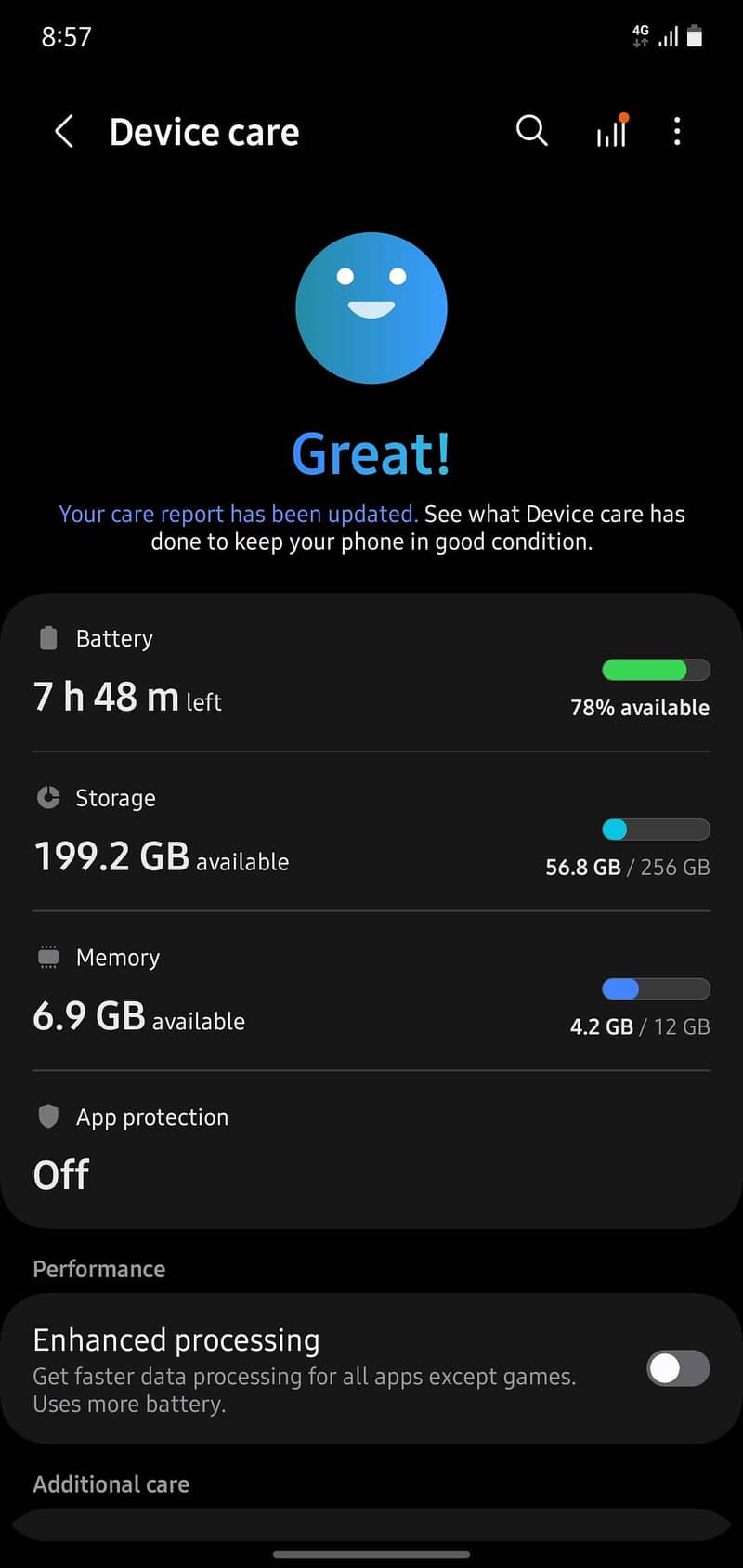Tap the Storage pie chart icon
Image resolution: width=743 pixels, height=1568 pixels.
click(x=47, y=797)
